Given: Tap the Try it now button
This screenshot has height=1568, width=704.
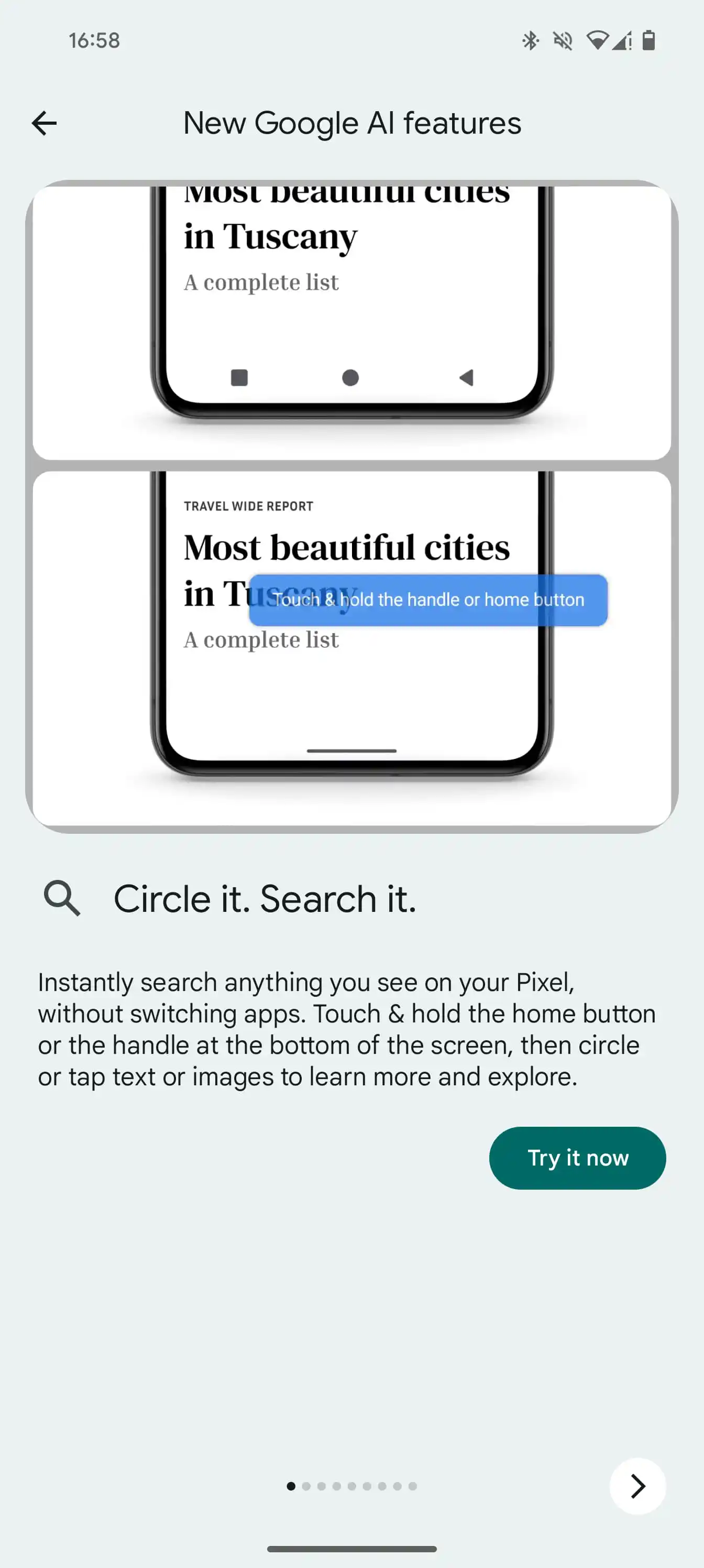Looking at the screenshot, I should coord(577,1157).
